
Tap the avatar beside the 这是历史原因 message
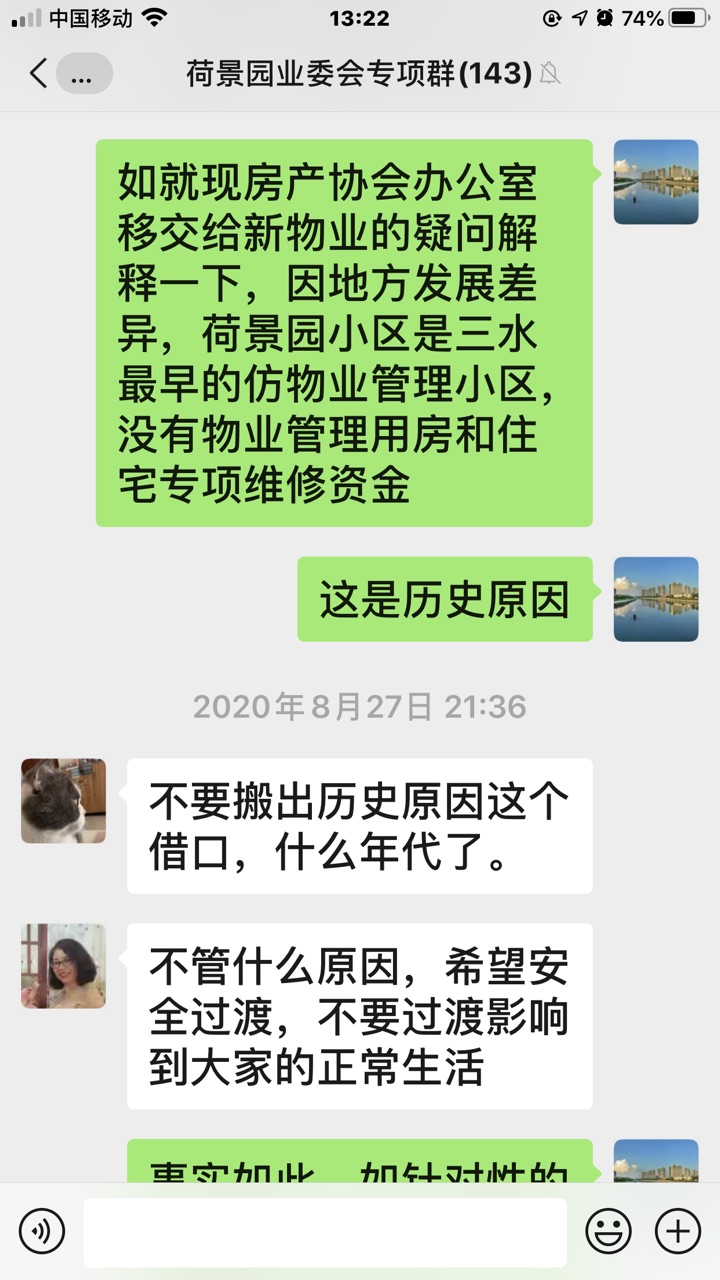[655, 599]
